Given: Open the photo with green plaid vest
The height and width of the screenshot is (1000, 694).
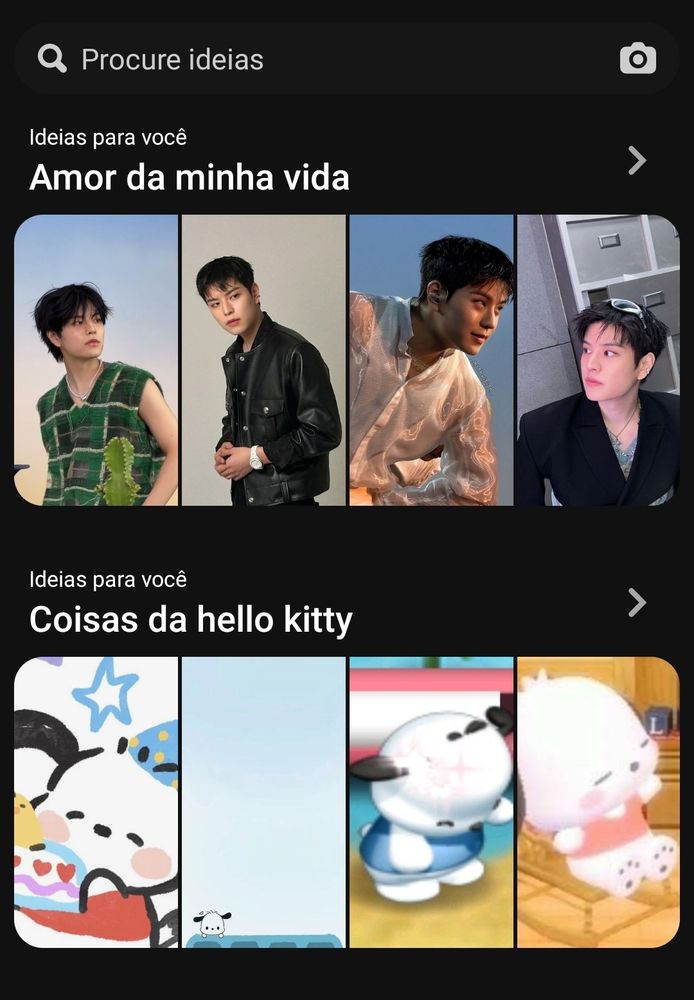Looking at the screenshot, I should coord(96,360).
